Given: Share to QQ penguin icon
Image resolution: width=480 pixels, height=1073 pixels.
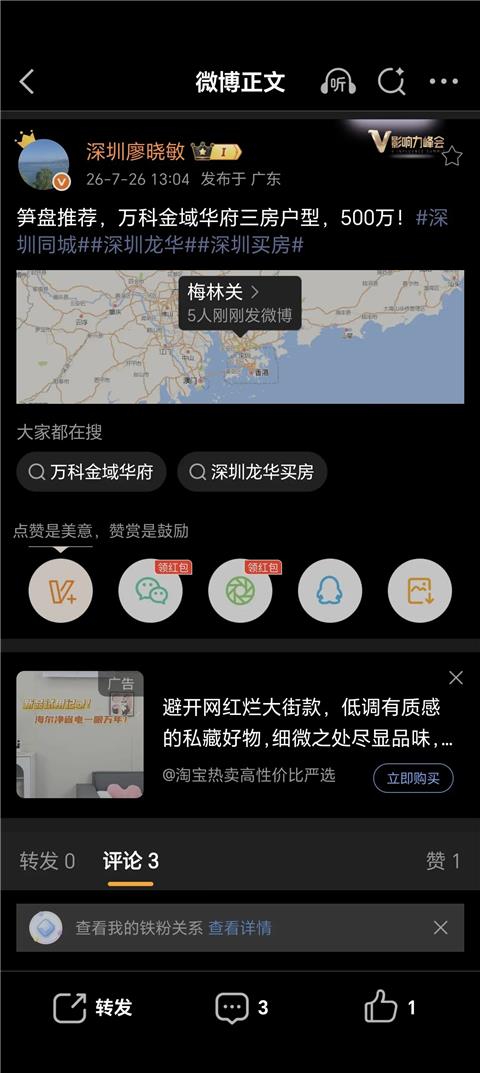Looking at the screenshot, I should pos(330,591).
